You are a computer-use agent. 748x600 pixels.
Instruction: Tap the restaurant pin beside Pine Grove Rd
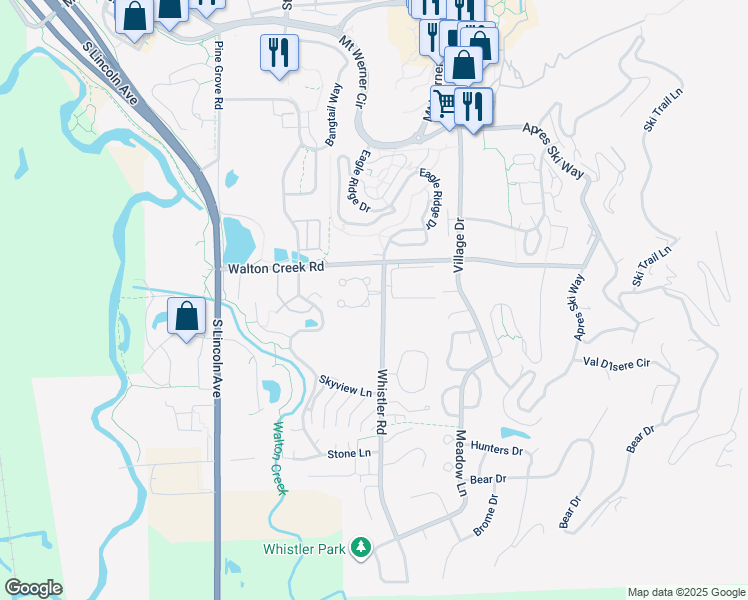click(x=279, y=52)
